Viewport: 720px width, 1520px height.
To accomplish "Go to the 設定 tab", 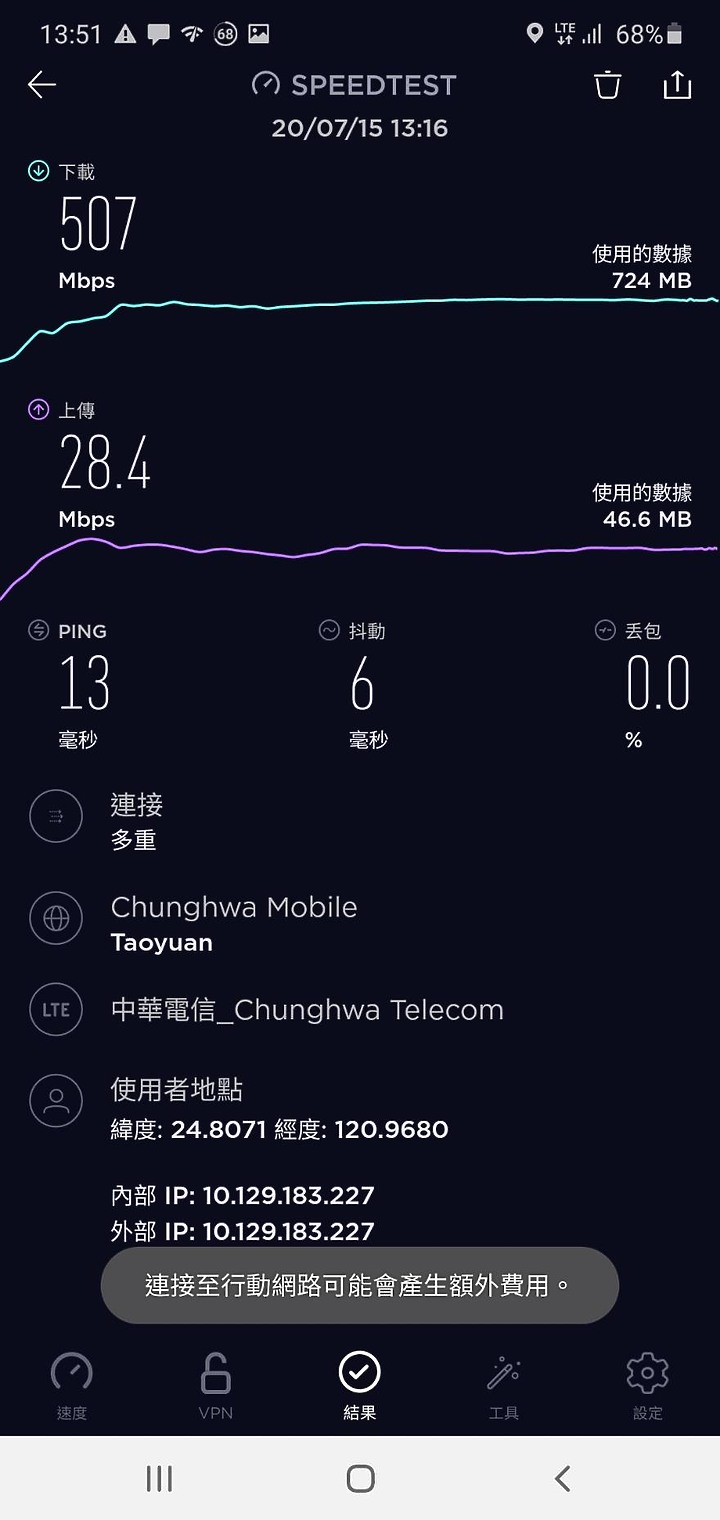I will pyautogui.click(x=648, y=1385).
